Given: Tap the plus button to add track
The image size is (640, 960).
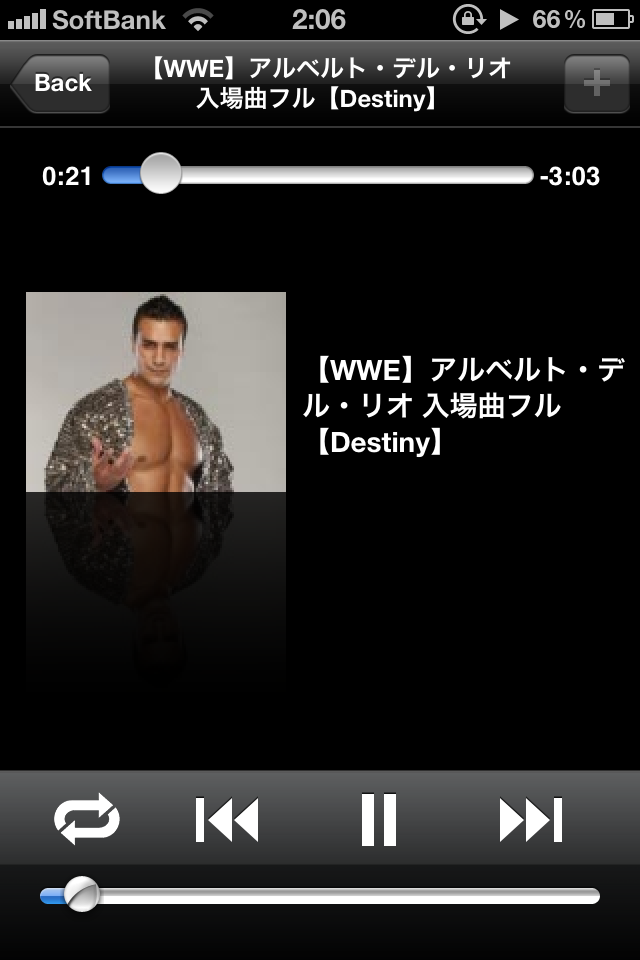Looking at the screenshot, I should 596,83.
